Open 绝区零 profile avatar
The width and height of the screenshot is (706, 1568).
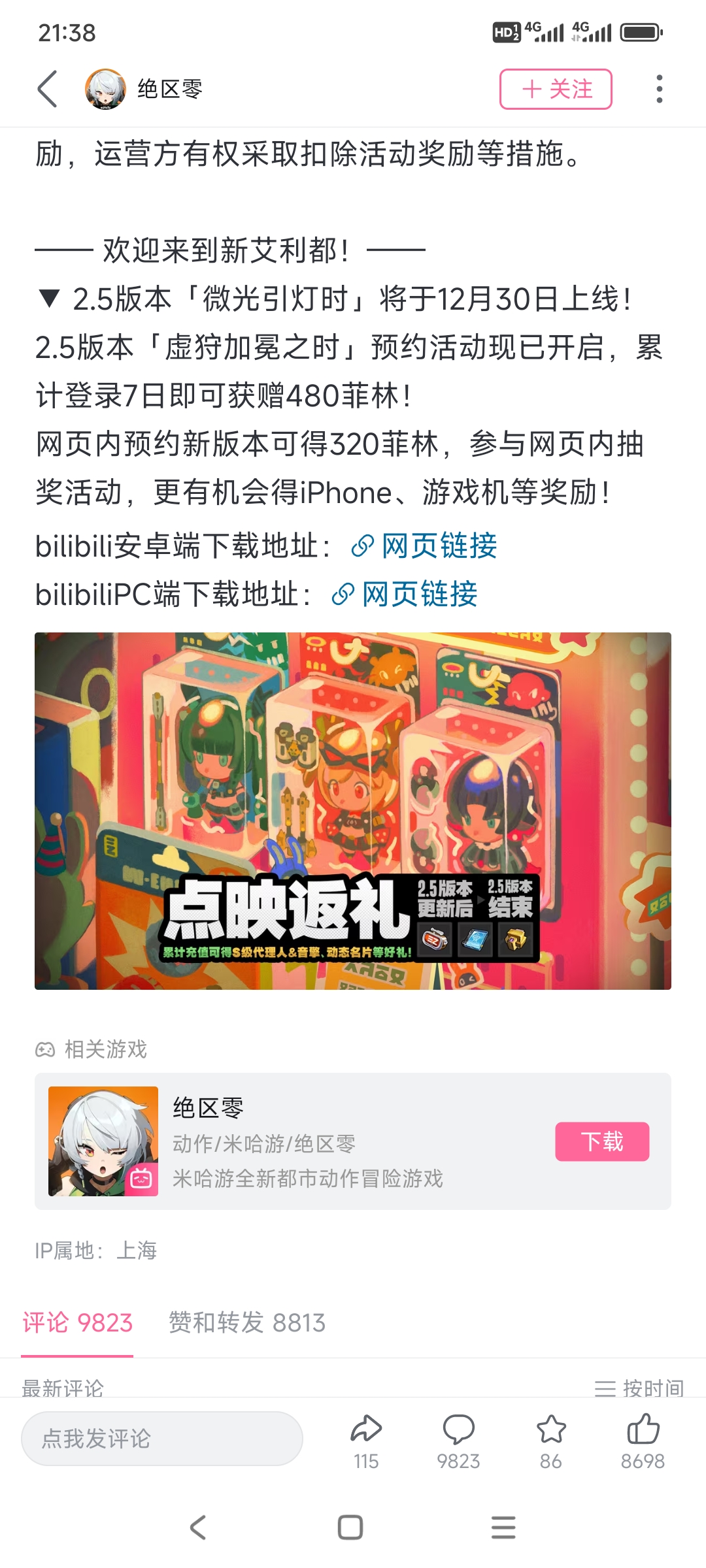click(105, 89)
